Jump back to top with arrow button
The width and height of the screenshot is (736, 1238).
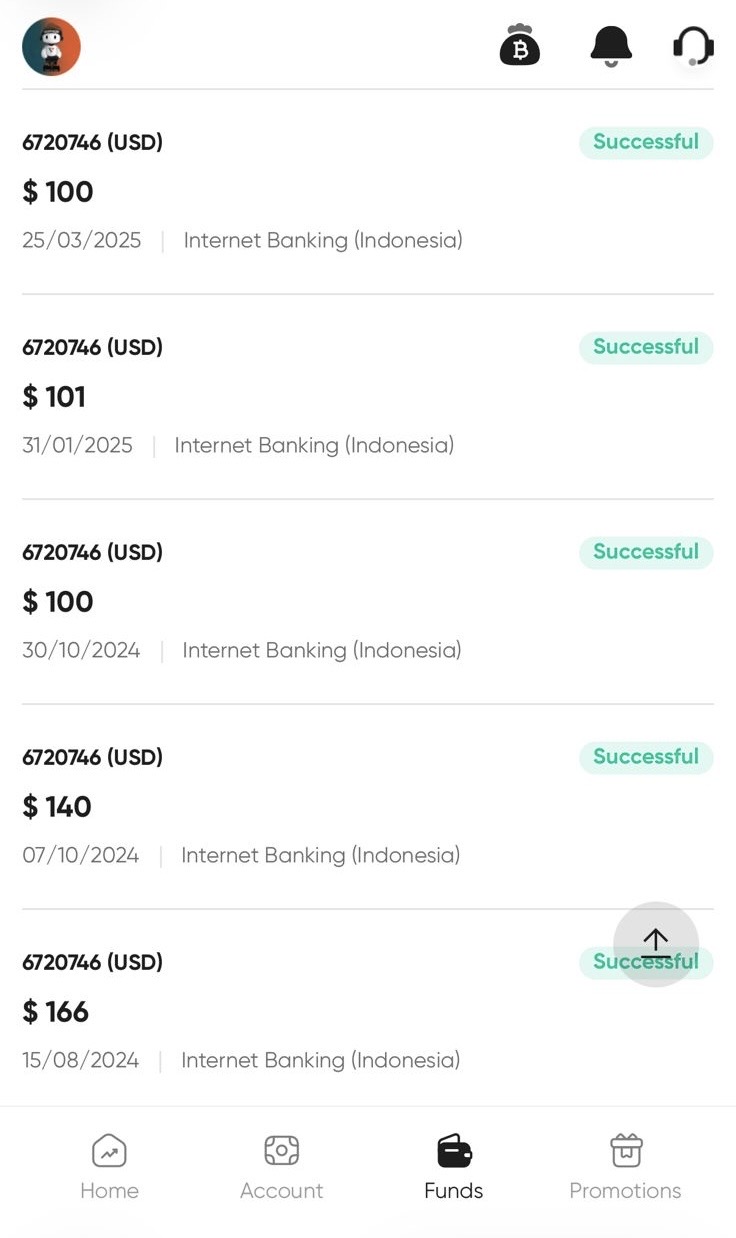[x=655, y=944]
